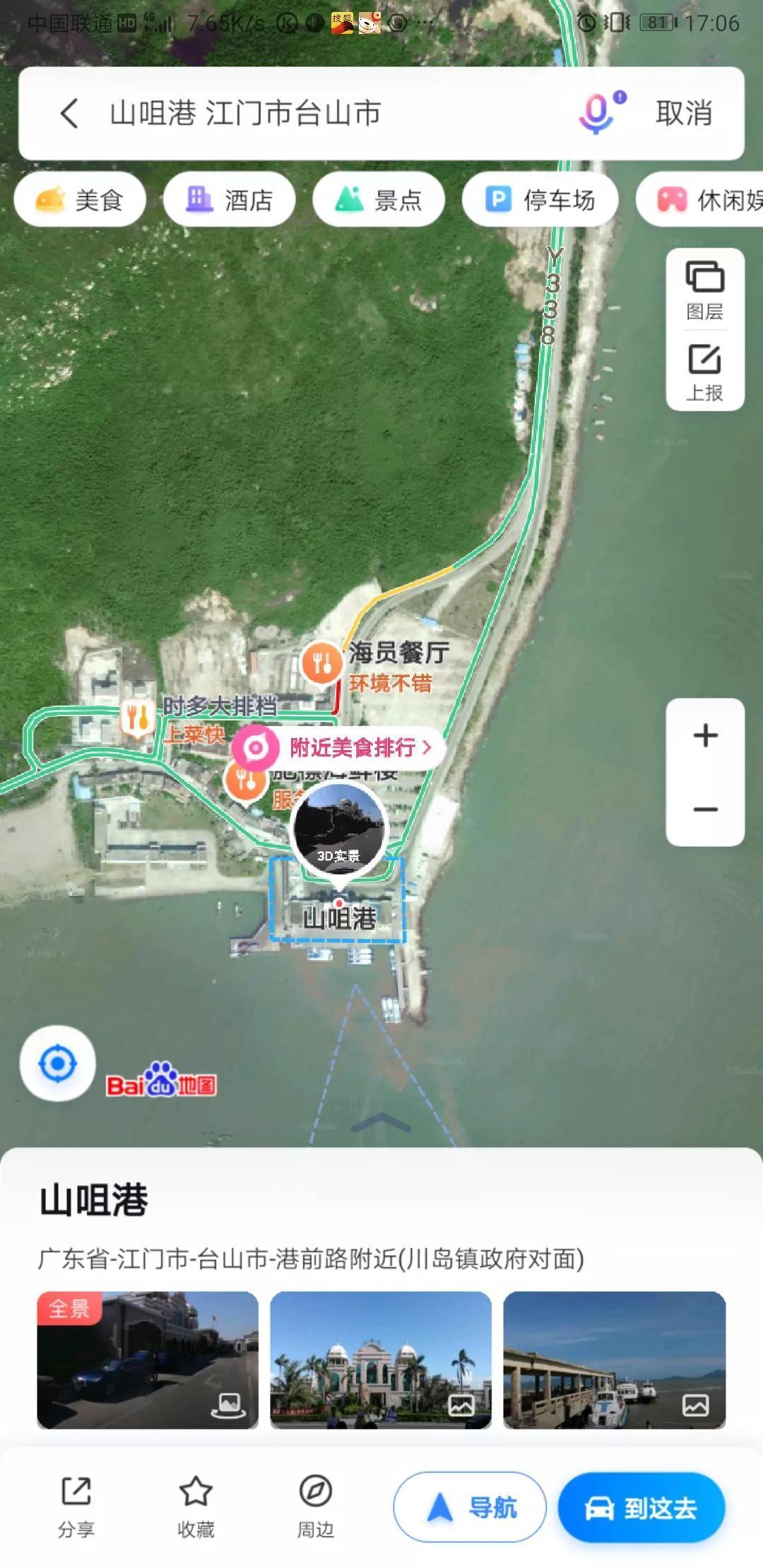Recenter map on my current location
This screenshot has height=1568, width=763.
coord(58,1064)
